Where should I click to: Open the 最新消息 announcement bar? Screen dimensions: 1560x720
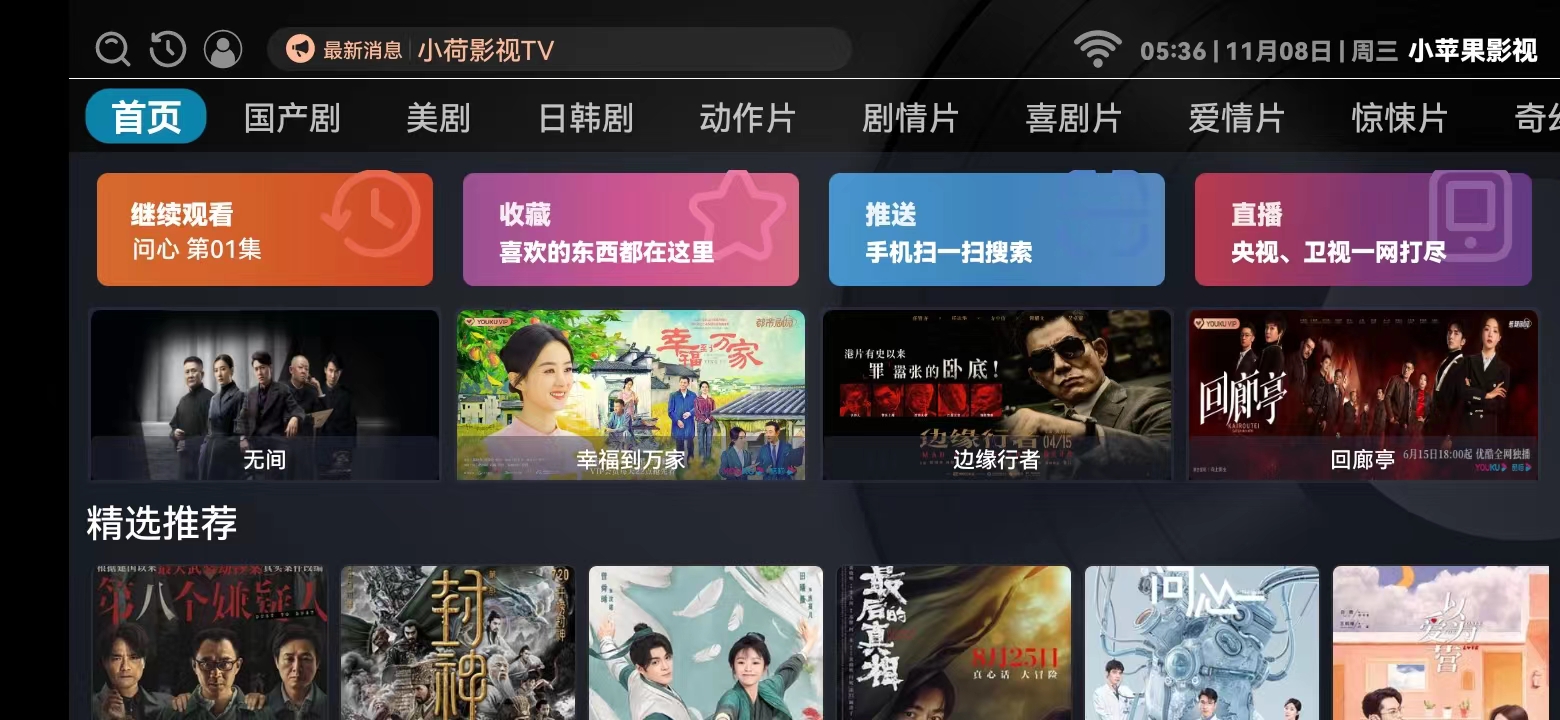point(558,49)
